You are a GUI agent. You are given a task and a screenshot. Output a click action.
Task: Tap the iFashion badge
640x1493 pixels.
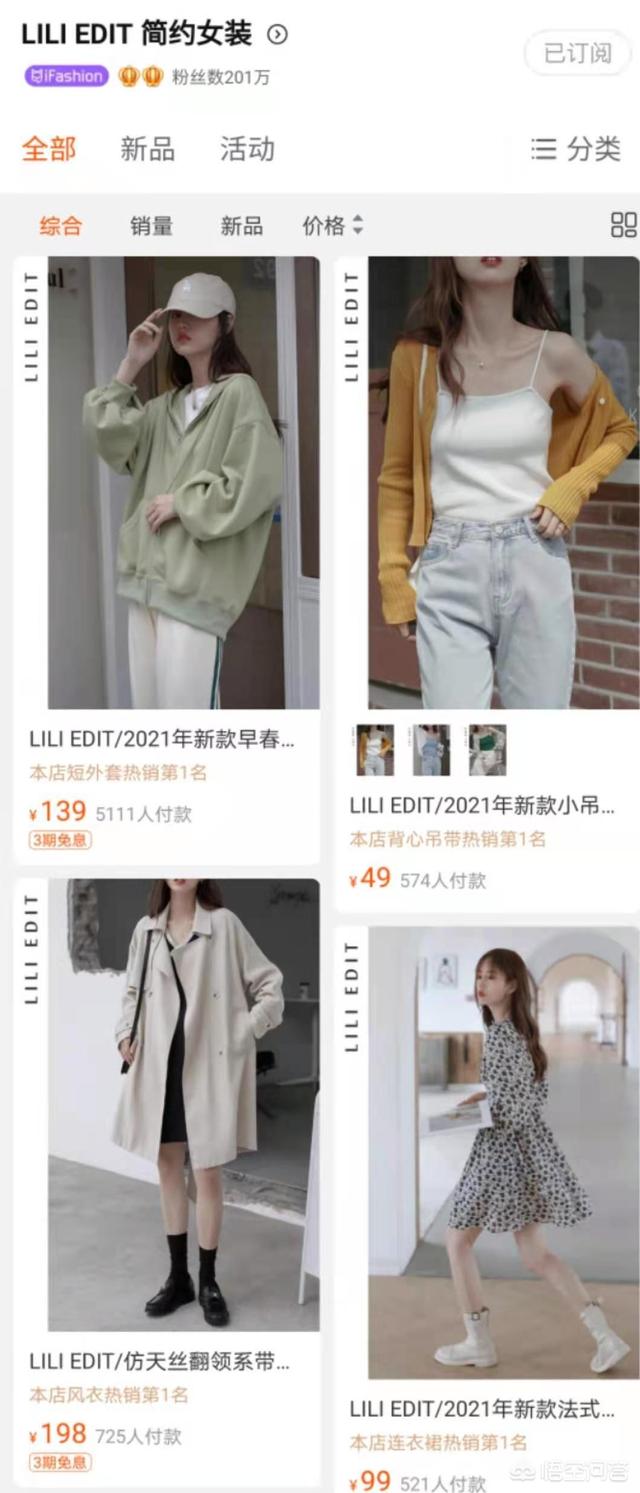pos(66,77)
